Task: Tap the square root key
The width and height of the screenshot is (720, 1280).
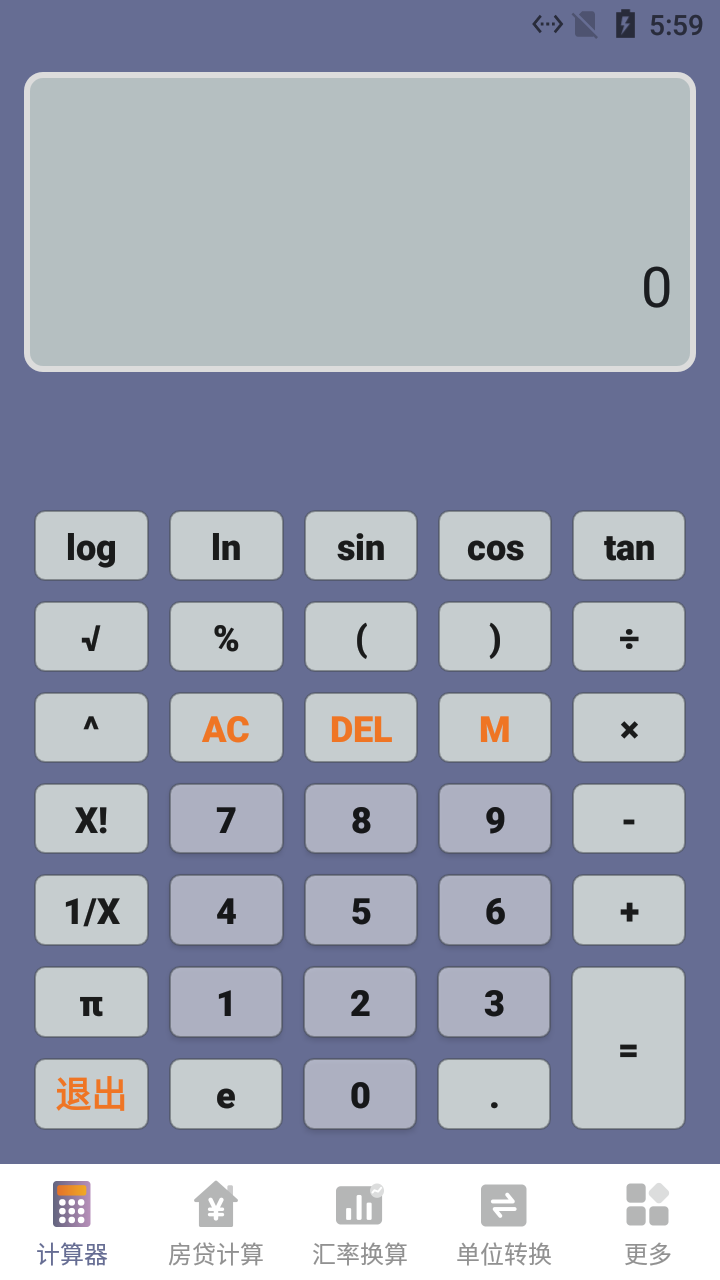Action: pos(91,637)
